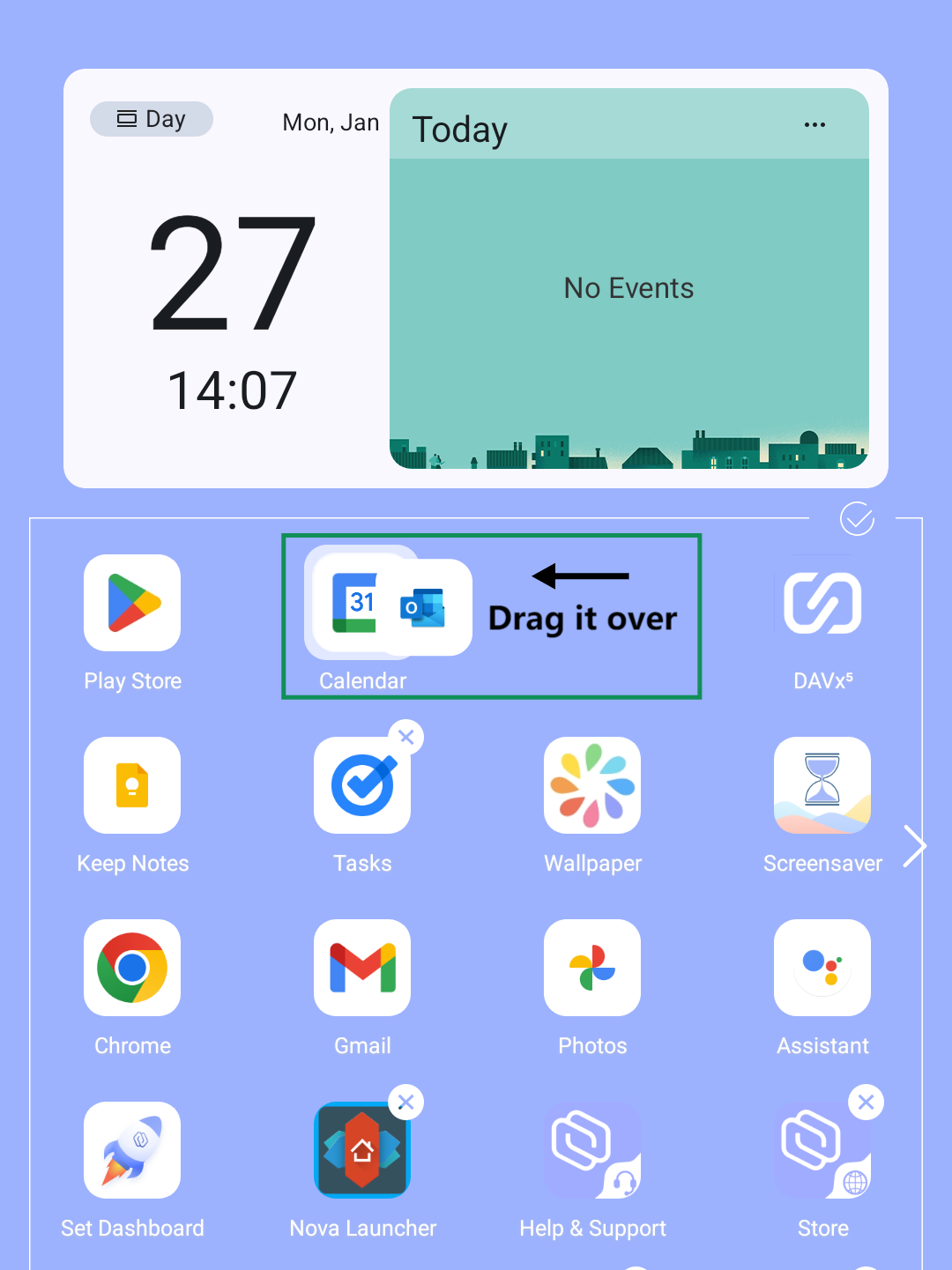Remove Tasks using its X badge
The height and width of the screenshot is (1270, 952).
pyautogui.click(x=406, y=737)
